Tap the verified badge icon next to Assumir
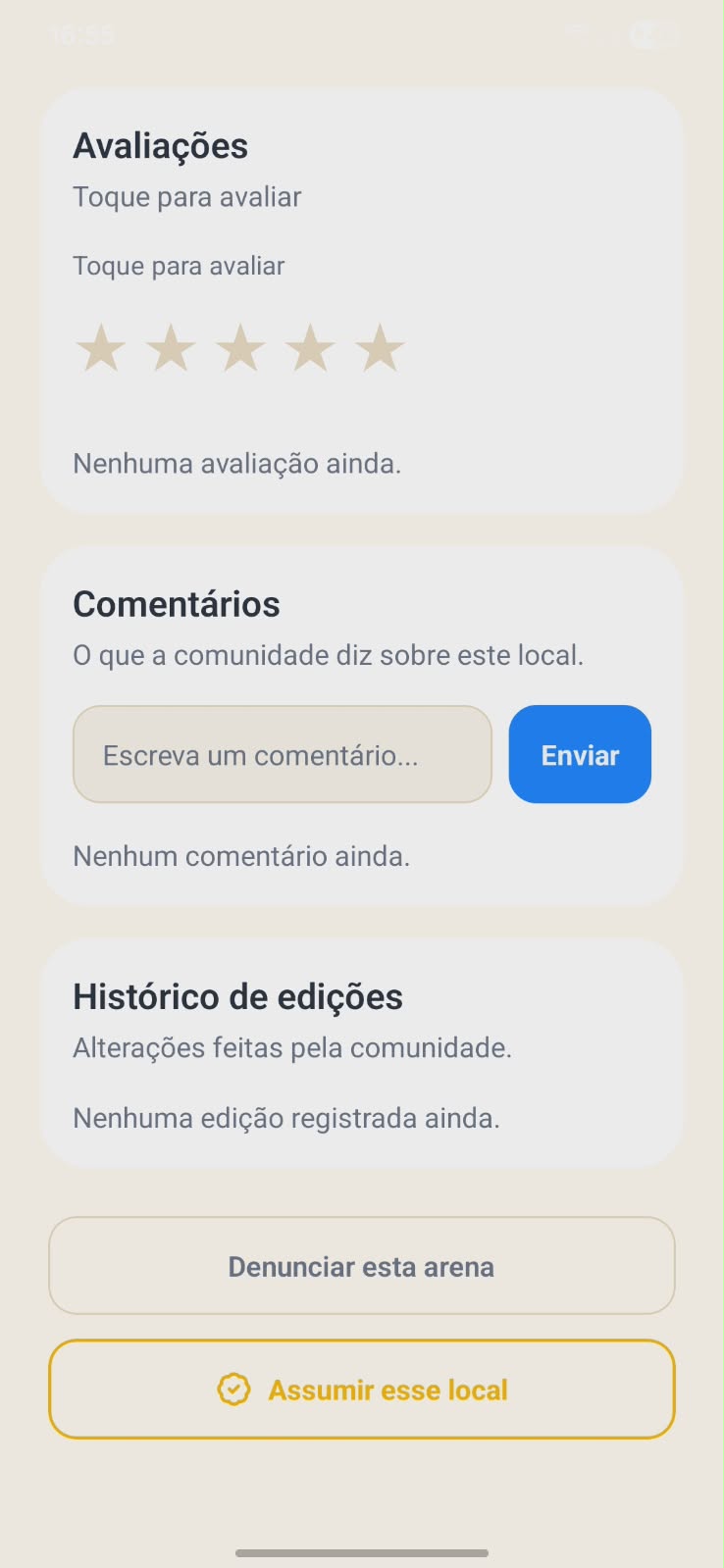Screen dimensions: 724x1568 point(232,1388)
